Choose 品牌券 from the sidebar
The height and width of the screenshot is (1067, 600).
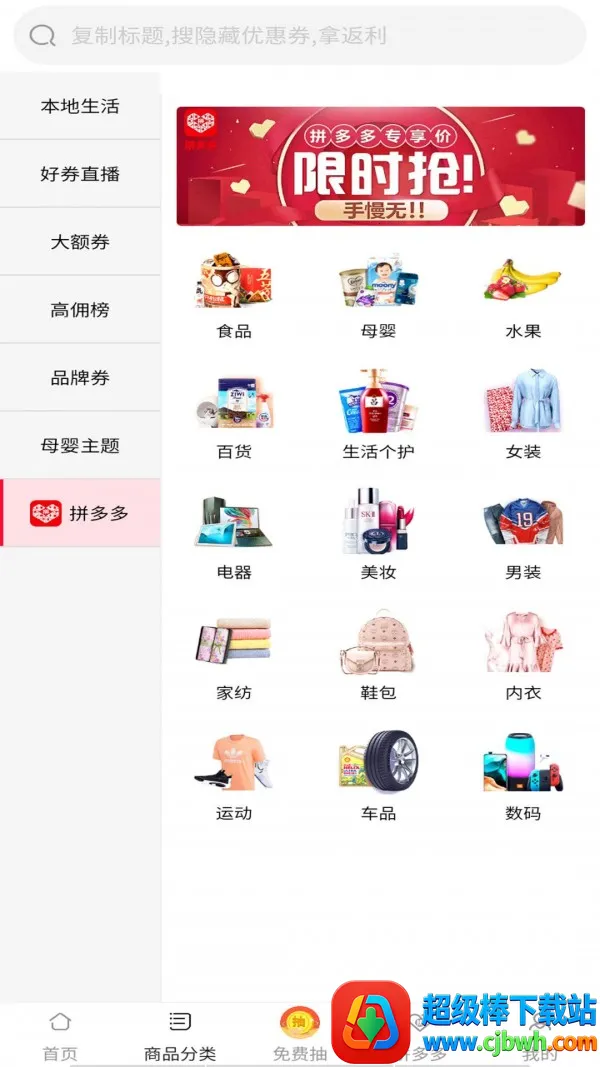pyautogui.click(x=80, y=378)
